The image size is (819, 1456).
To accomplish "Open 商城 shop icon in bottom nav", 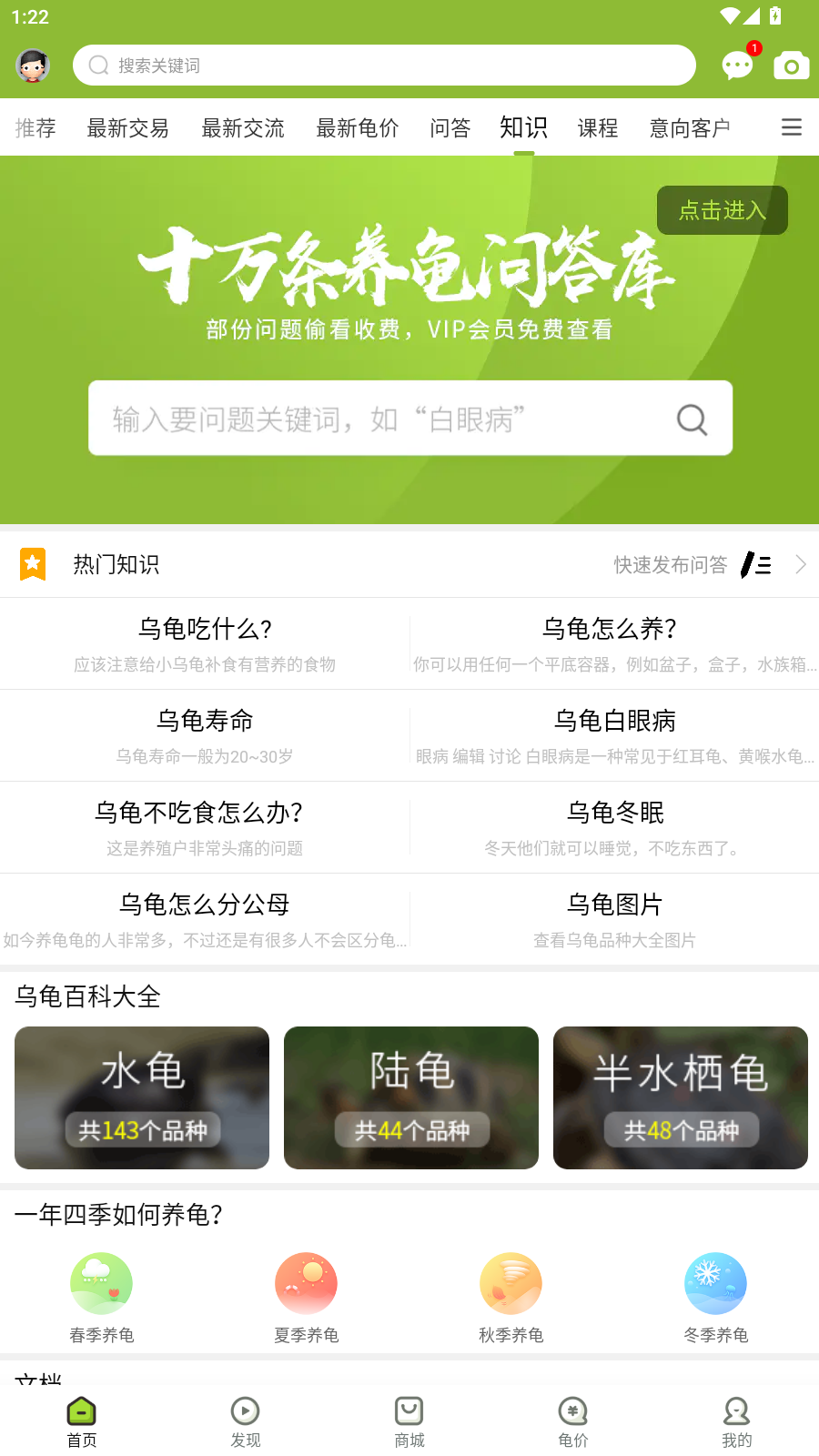I will coord(409,1411).
